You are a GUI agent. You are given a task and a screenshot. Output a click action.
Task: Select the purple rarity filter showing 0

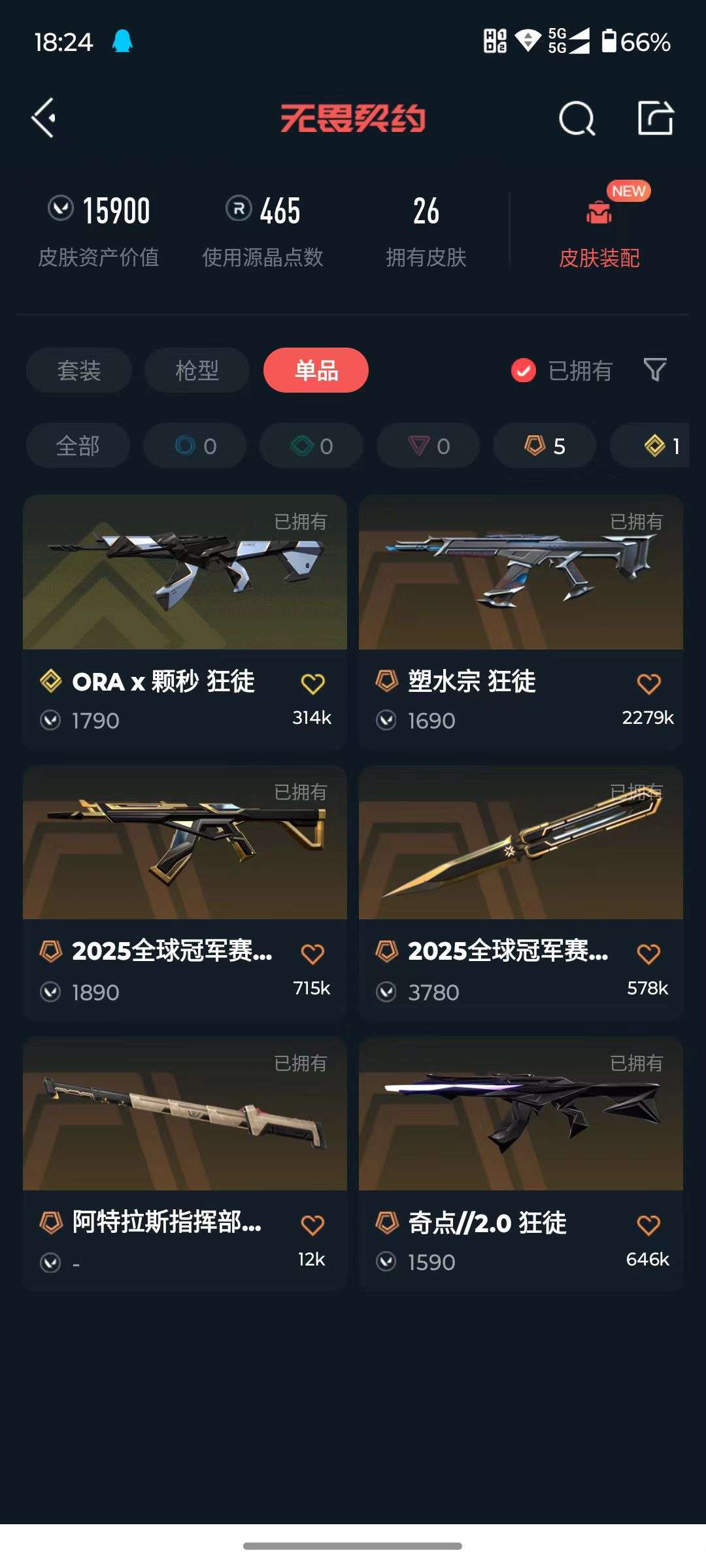(427, 446)
